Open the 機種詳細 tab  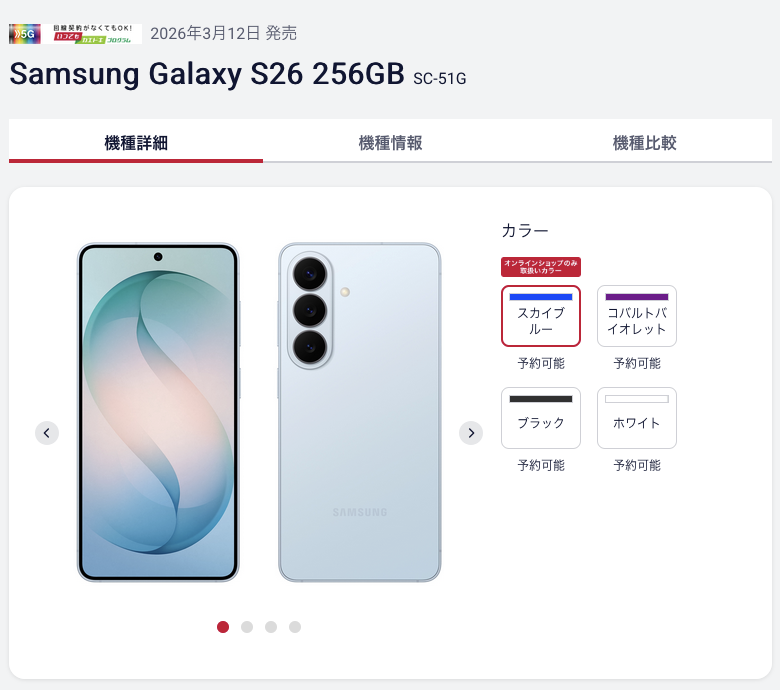[x=136, y=143]
